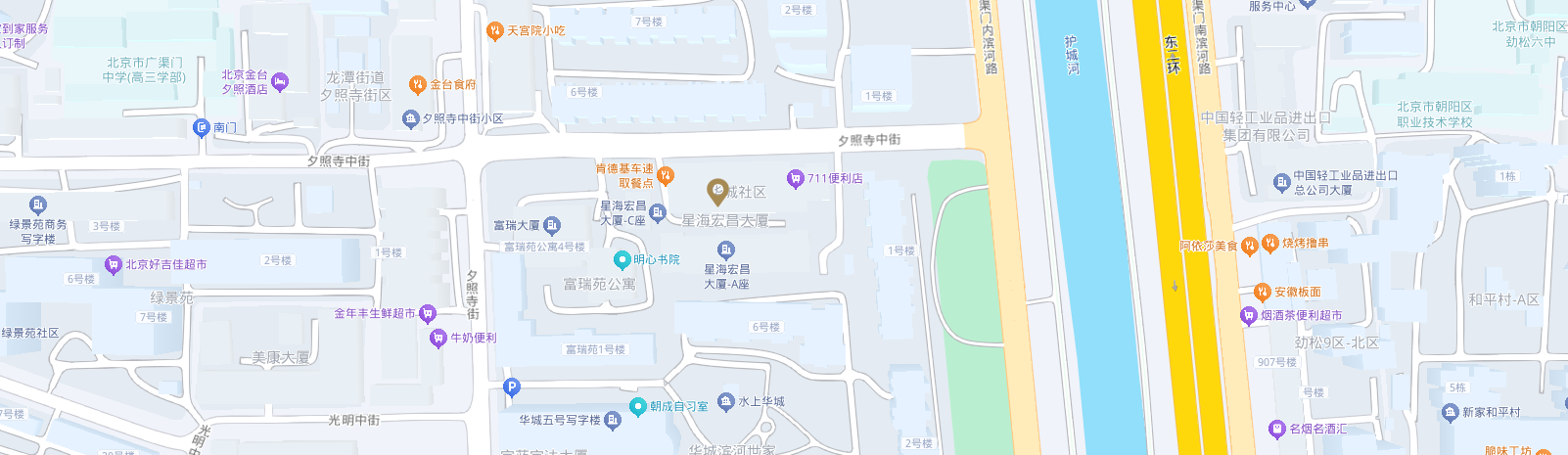This screenshot has height=455, width=1568.
Task: Open the 北京金台夕照酒店 hotel marker
Action: [280, 82]
